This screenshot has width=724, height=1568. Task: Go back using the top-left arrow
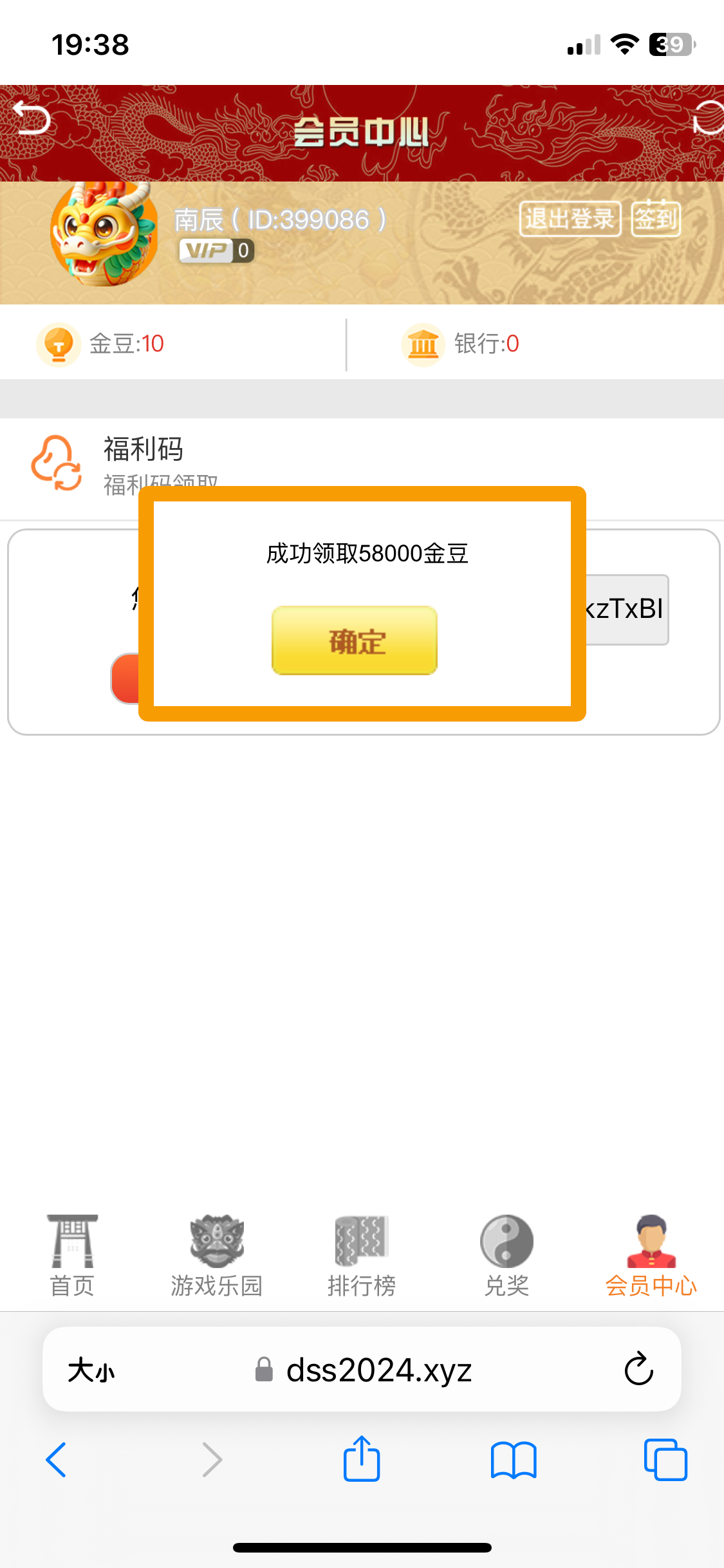coord(32,117)
